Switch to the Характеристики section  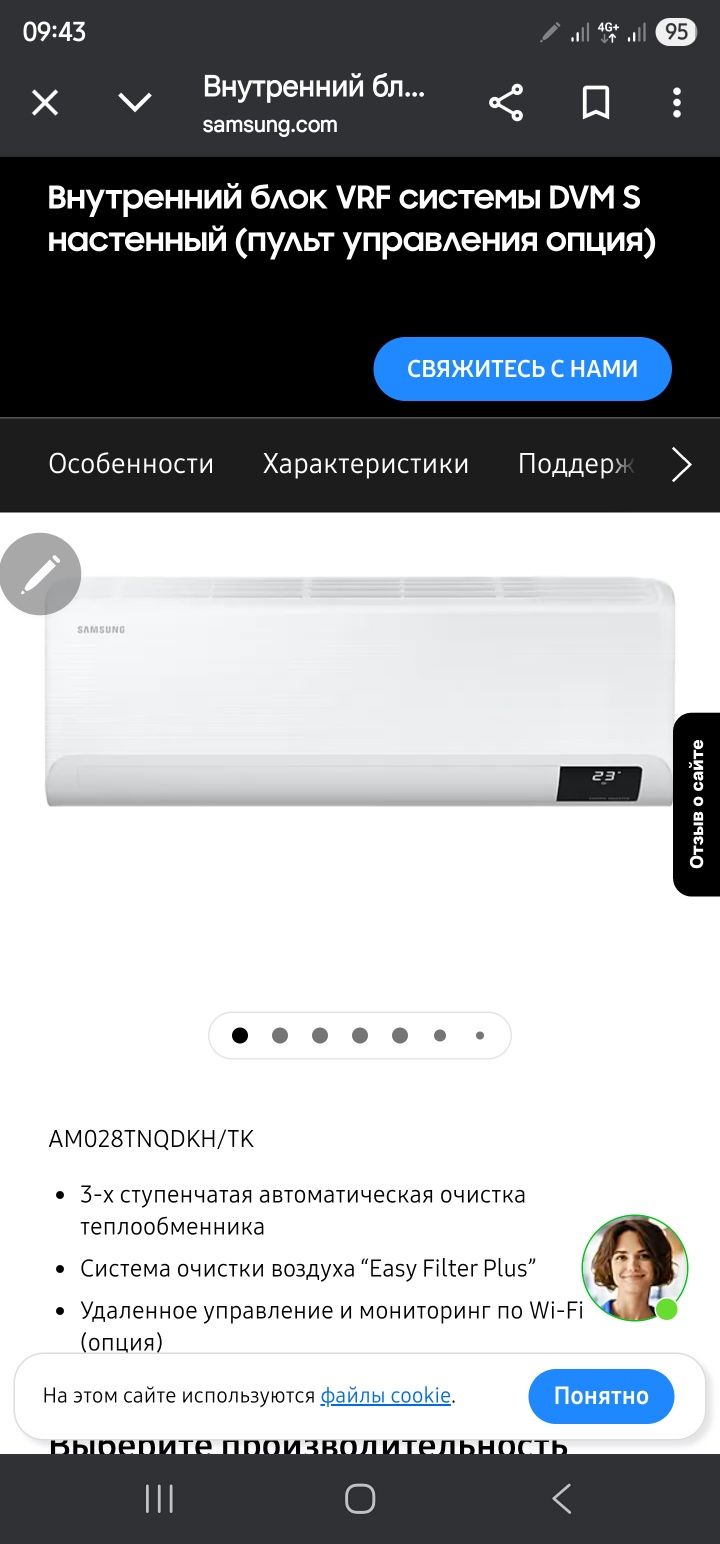coord(365,464)
